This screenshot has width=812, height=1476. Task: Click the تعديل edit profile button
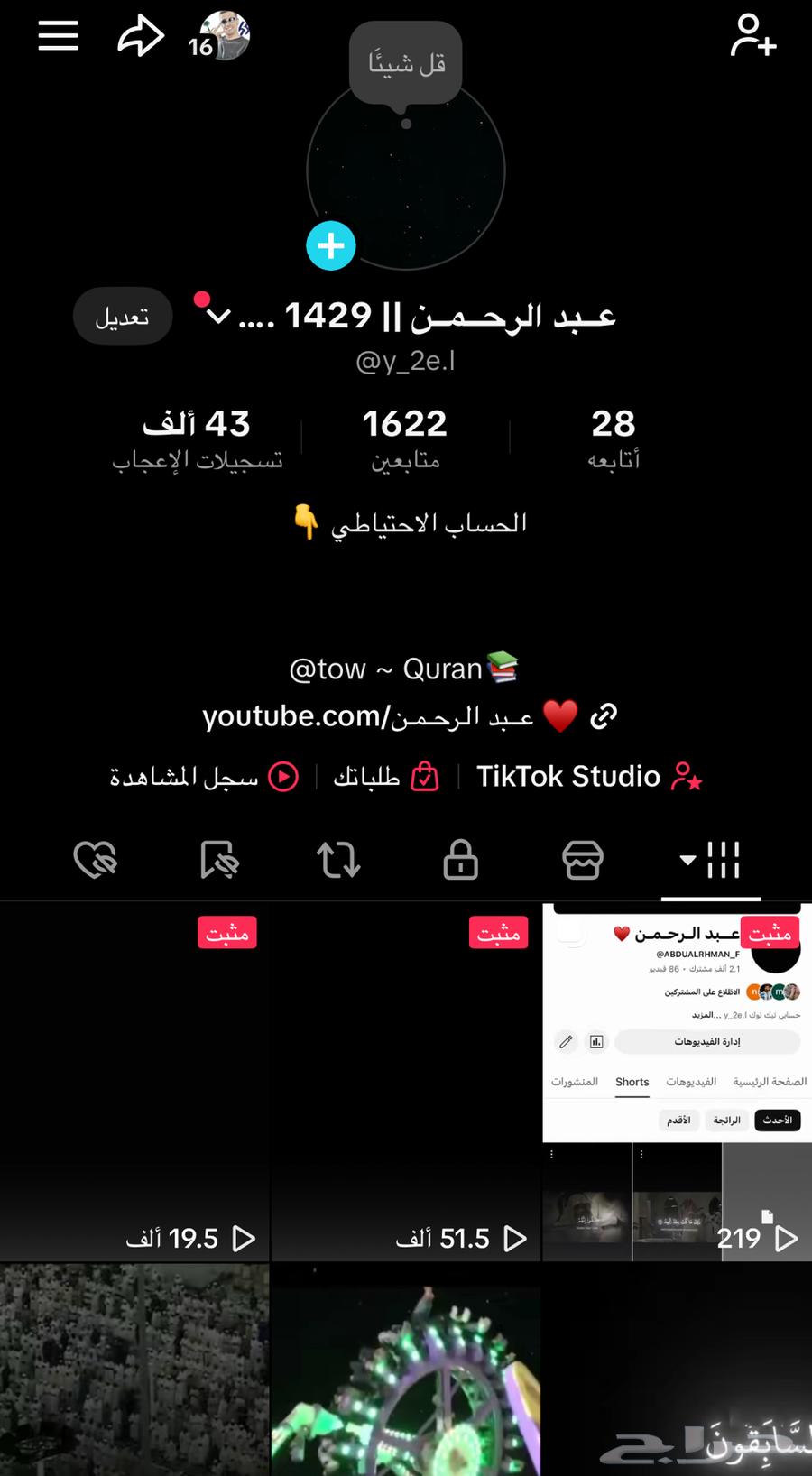click(123, 316)
